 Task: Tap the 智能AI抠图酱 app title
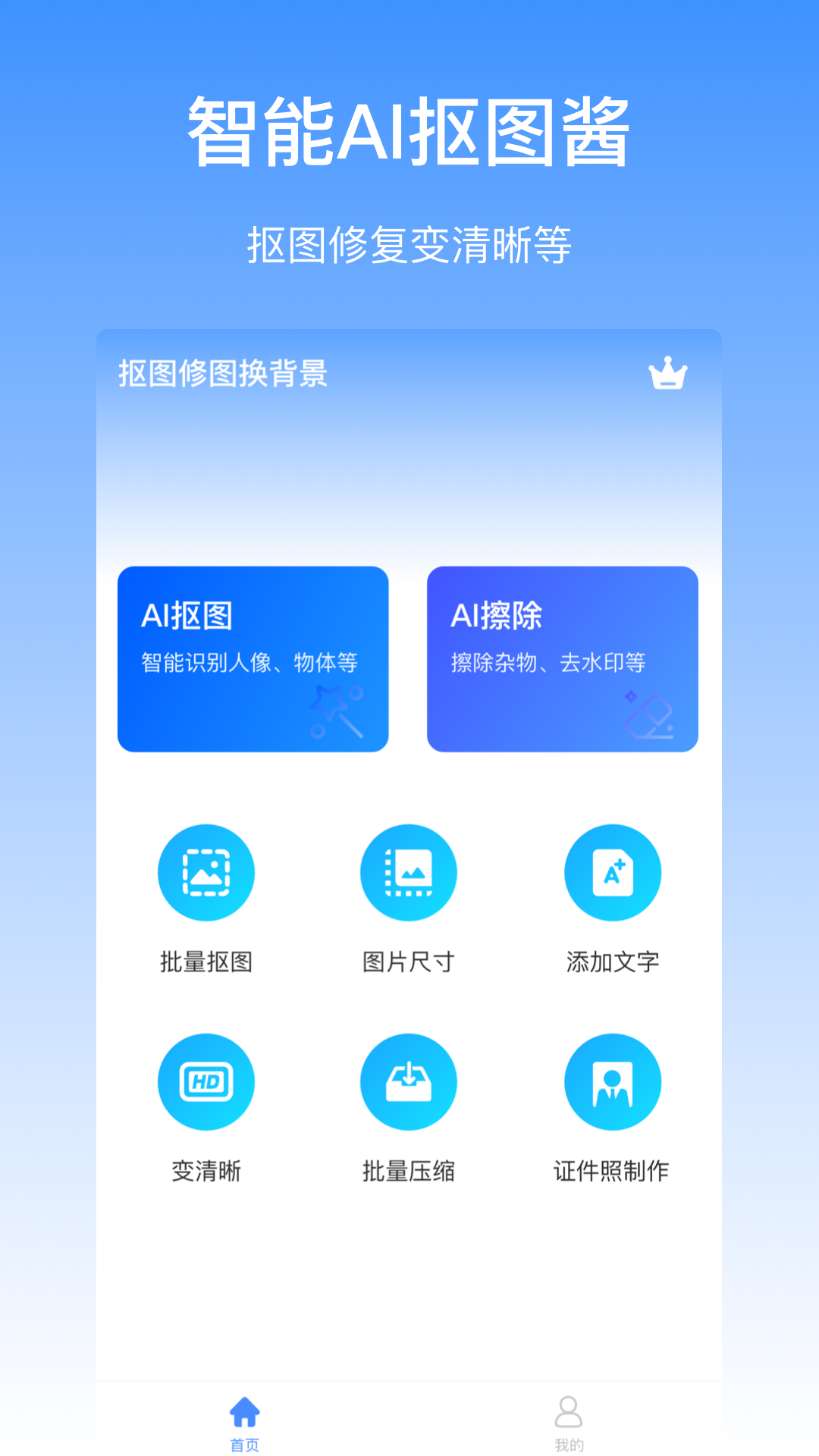coord(409,131)
